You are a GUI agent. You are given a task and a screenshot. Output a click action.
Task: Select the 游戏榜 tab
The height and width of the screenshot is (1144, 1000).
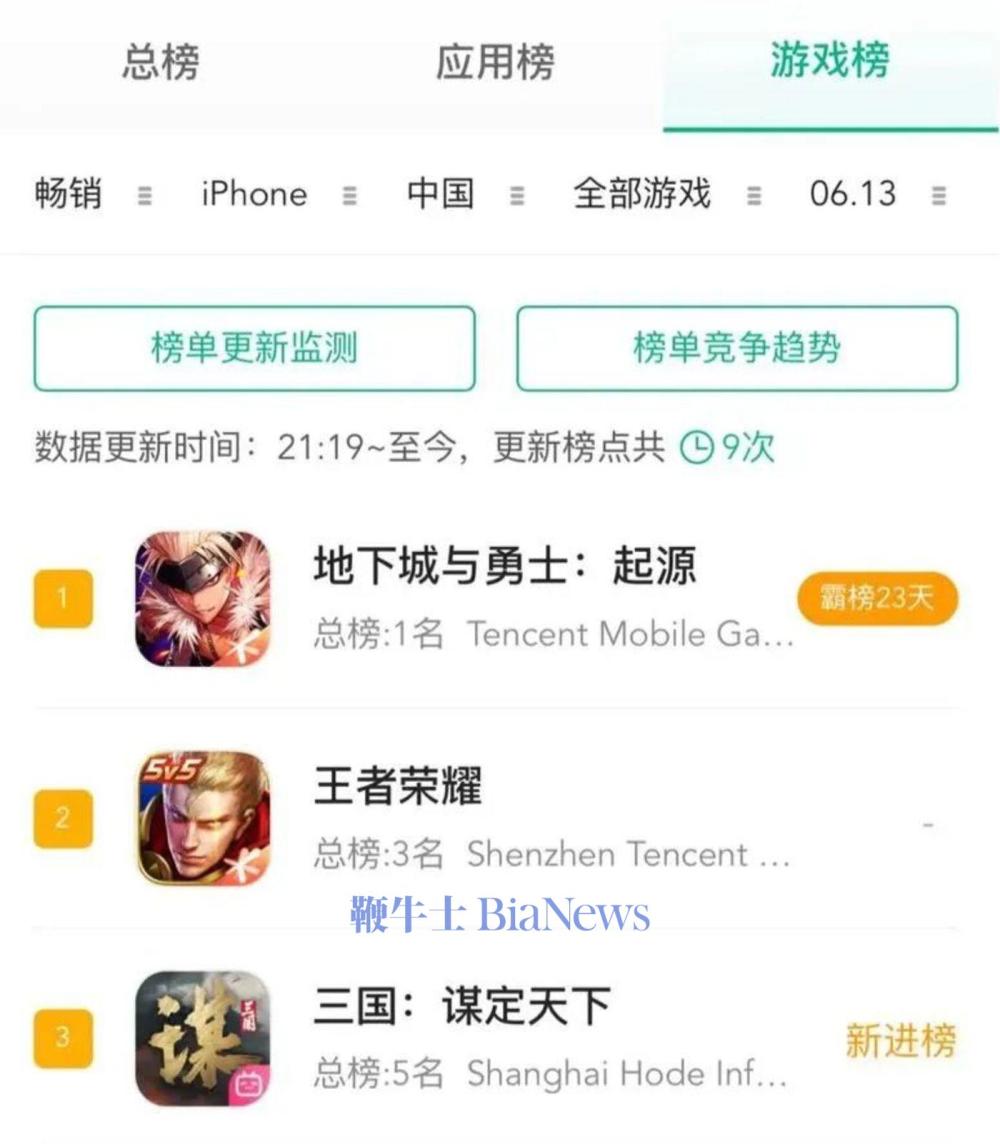coord(829,62)
